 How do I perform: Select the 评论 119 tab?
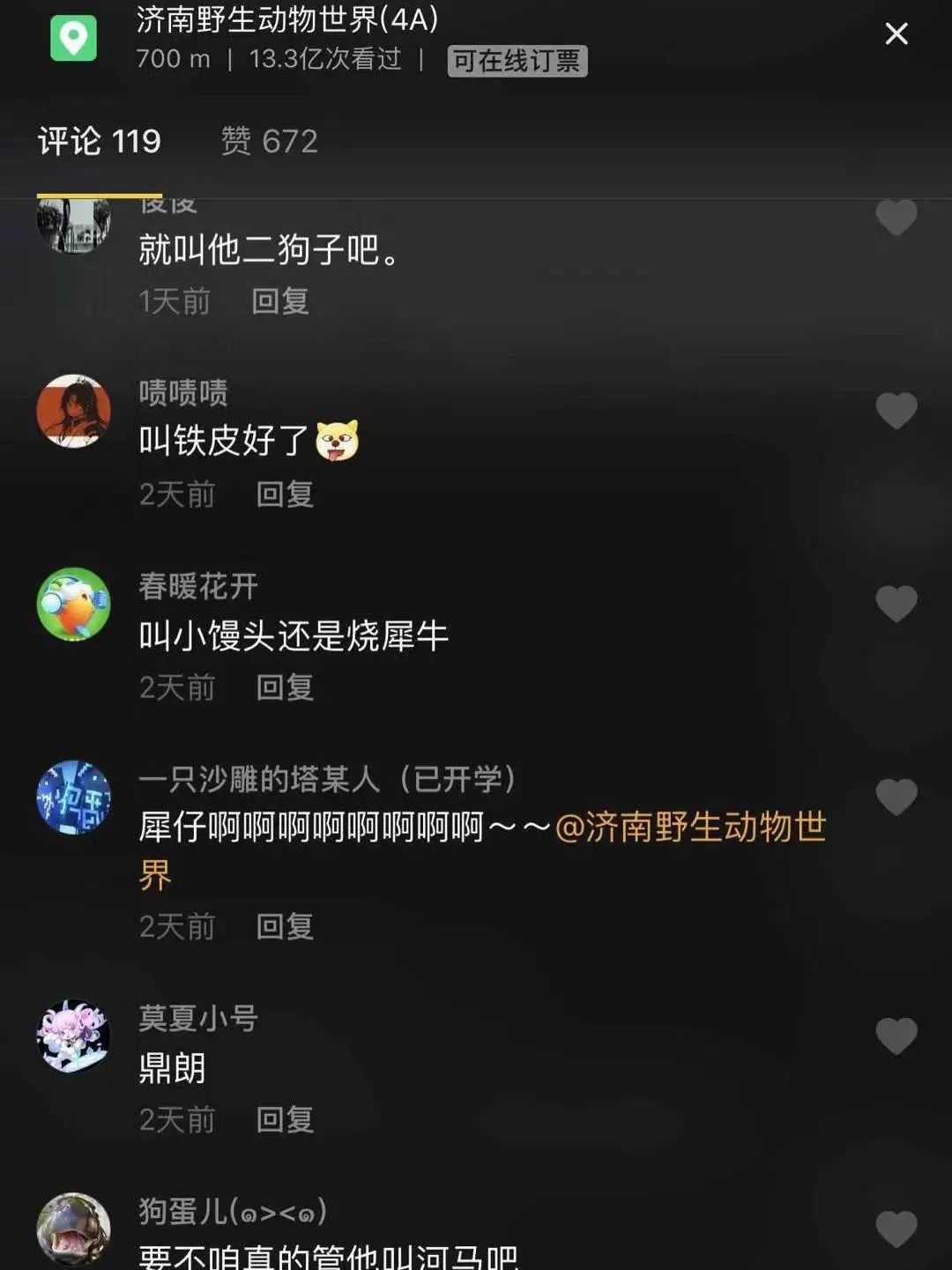coord(99,141)
